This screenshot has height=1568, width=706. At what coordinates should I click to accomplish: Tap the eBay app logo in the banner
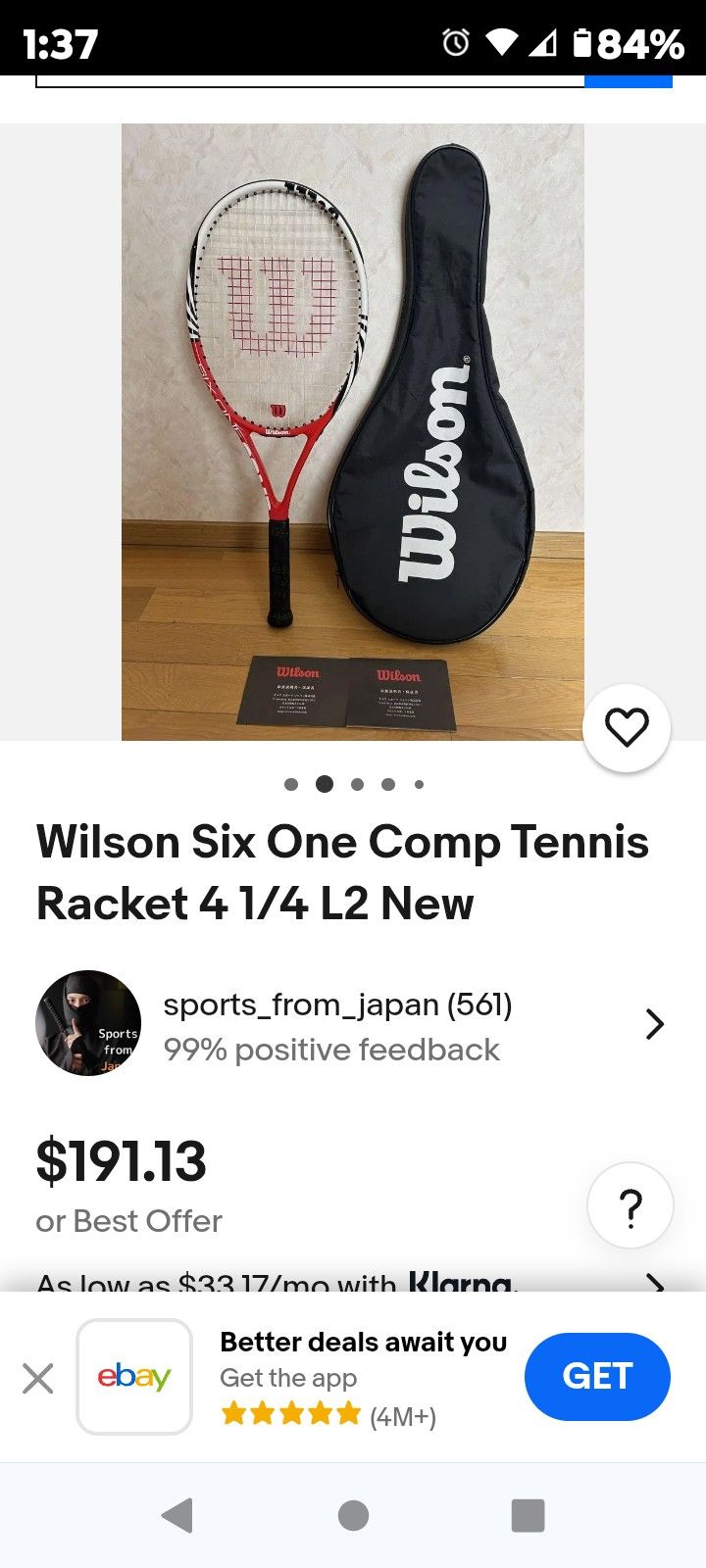coord(134,1376)
